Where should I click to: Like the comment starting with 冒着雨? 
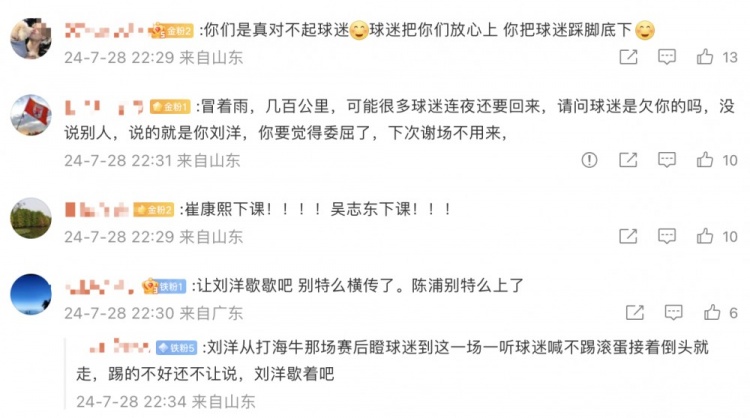(705, 160)
